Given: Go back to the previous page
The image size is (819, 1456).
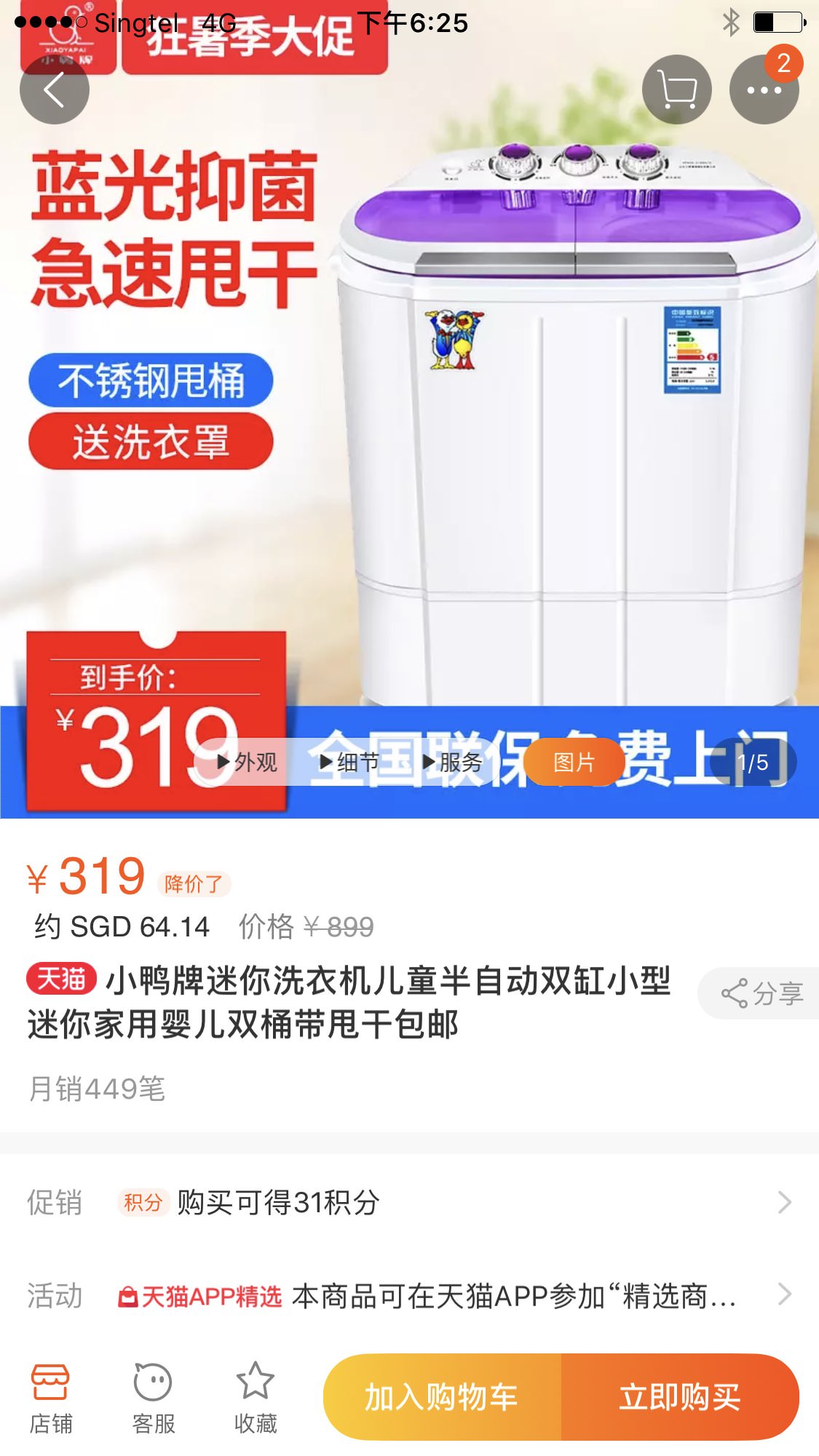Looking at the screenshot, I should (54, 90).
